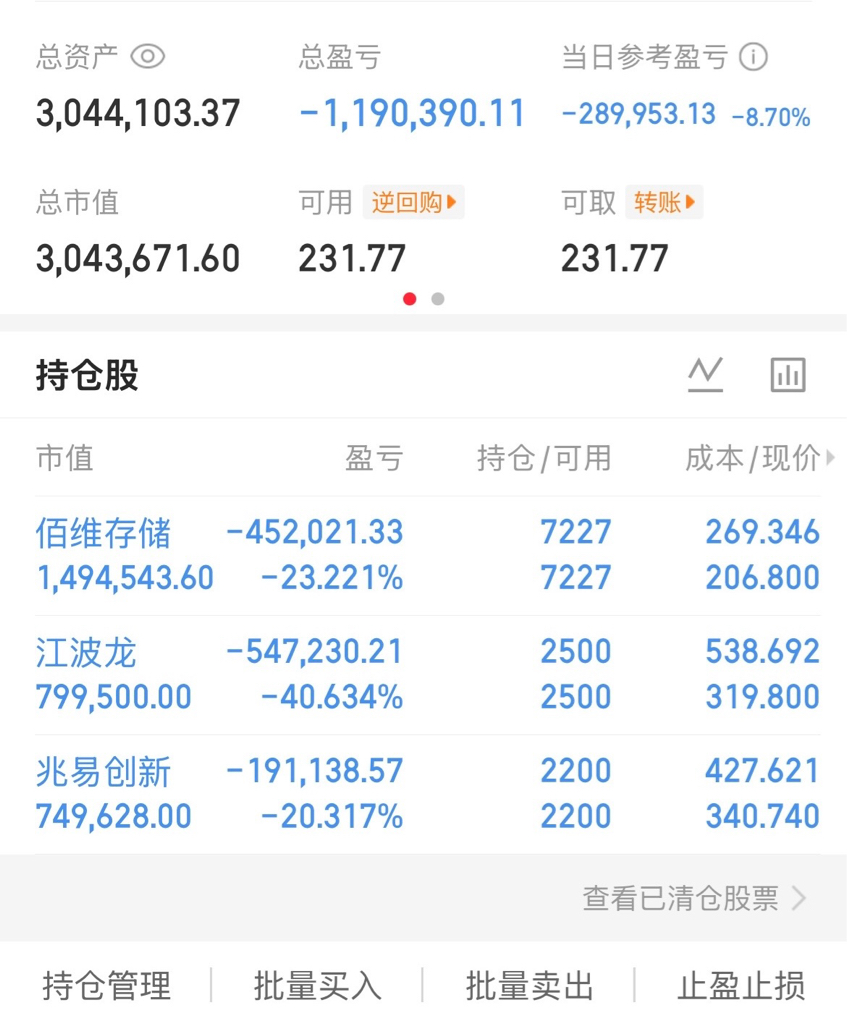Open the 佰维存储 holding row

428,555
